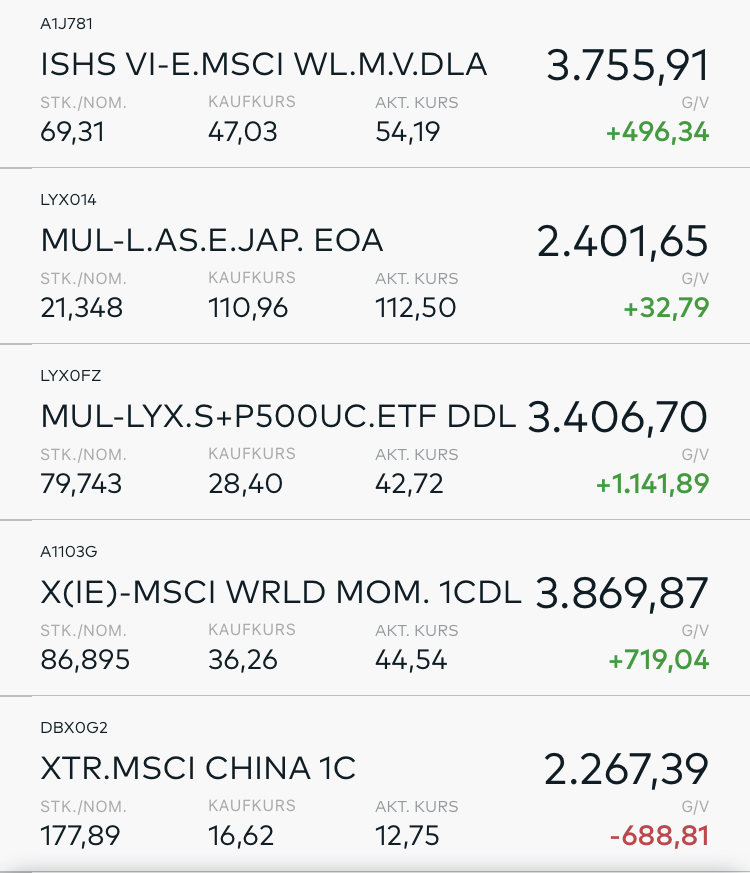Open the ISHS VI-E.MSCI WL.M.V.DLA position
750x873 pixels.
(x=264, y=65)
